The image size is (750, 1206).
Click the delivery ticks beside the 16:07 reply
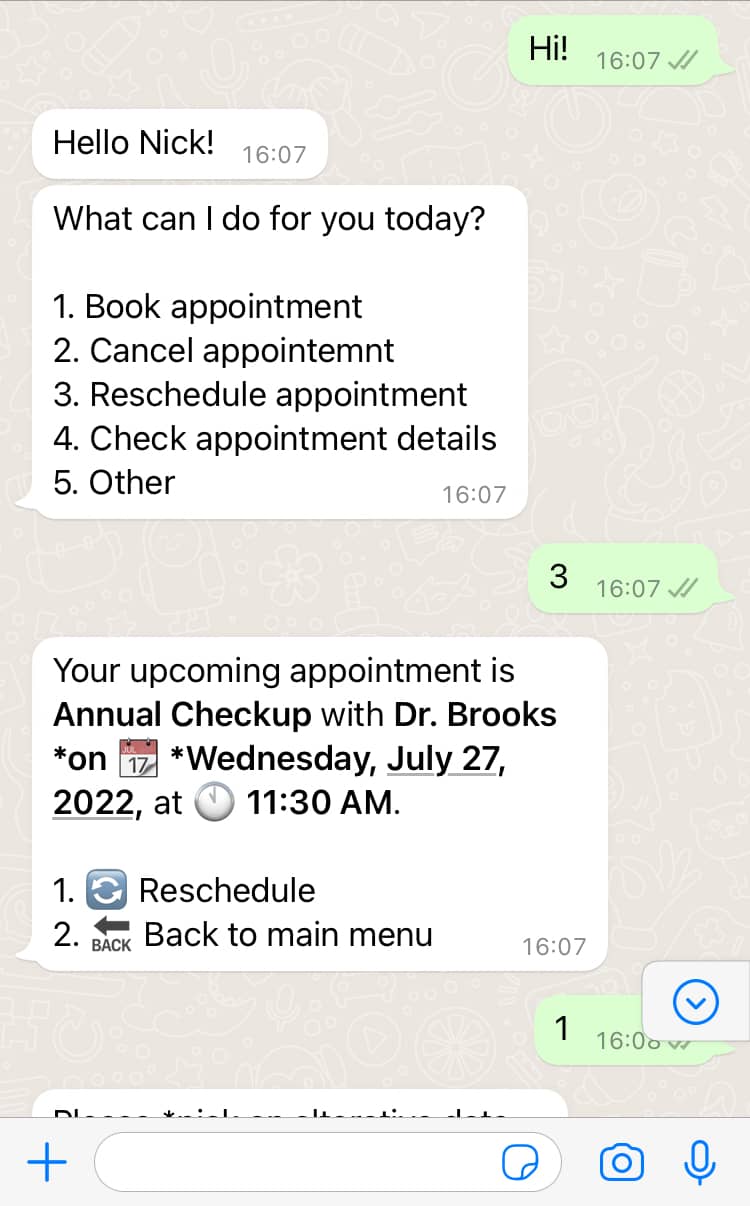(684, 591)
